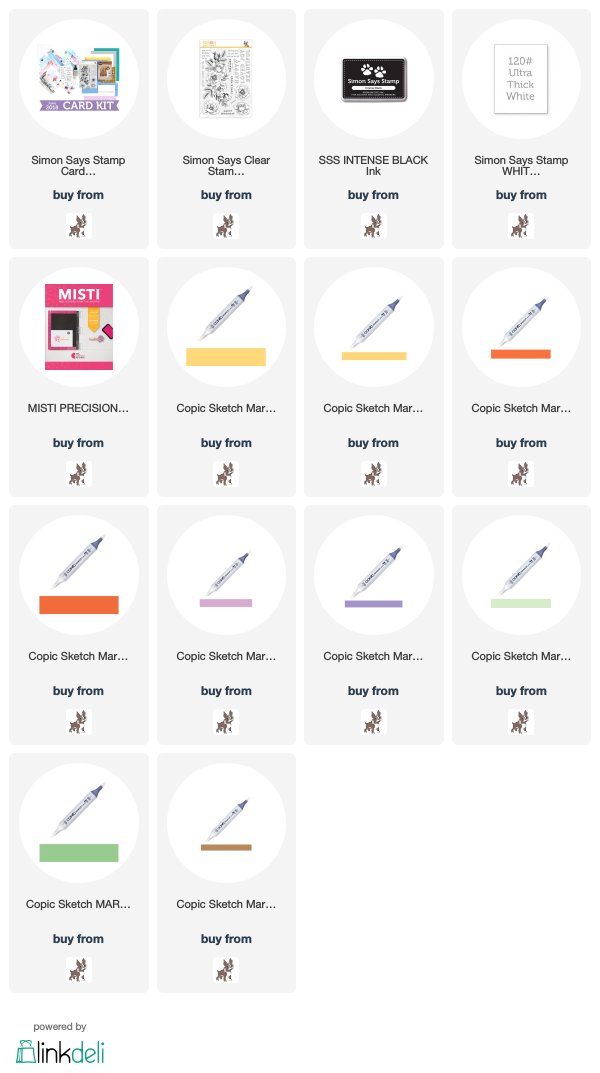600x1073 pixels.
Task: Tap the store icon under Simon Says Stamp Card Kit
Action: tap(79, 226)
